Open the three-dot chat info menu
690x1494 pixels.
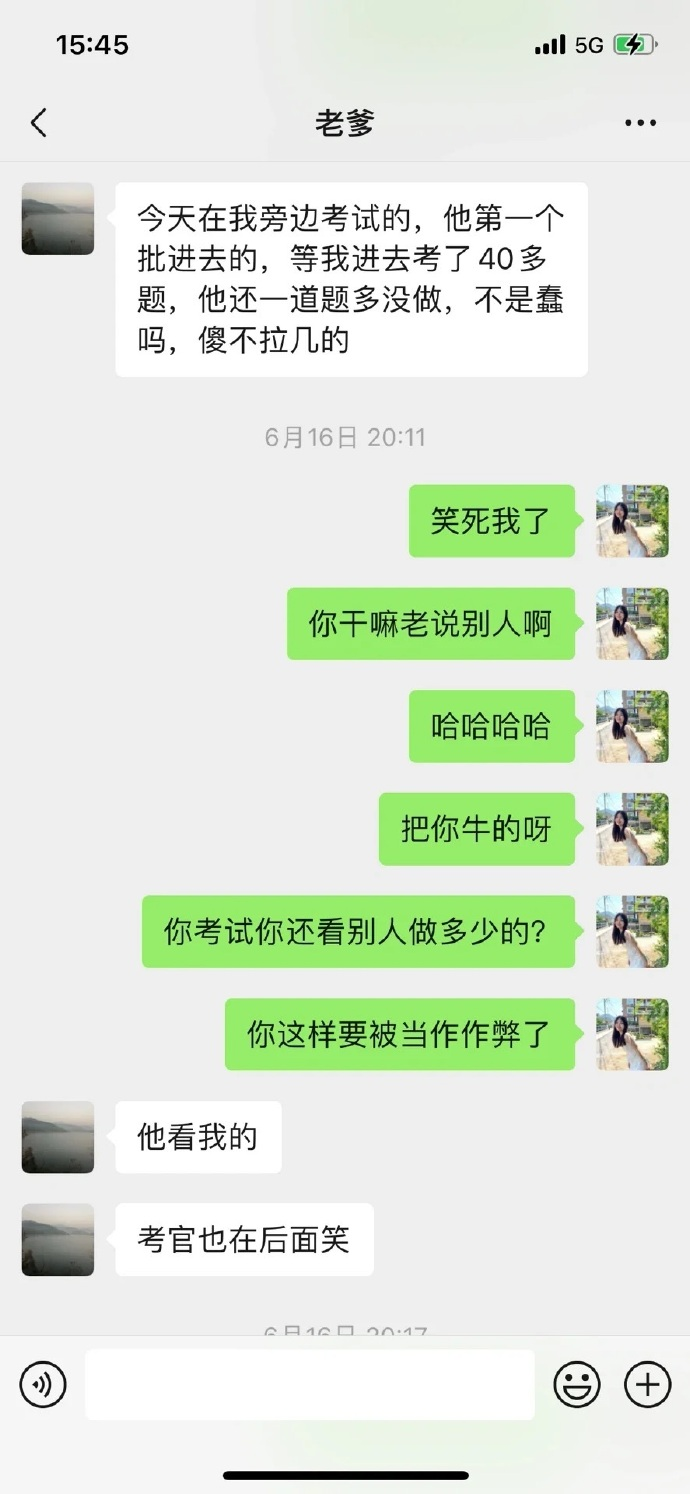640,123
